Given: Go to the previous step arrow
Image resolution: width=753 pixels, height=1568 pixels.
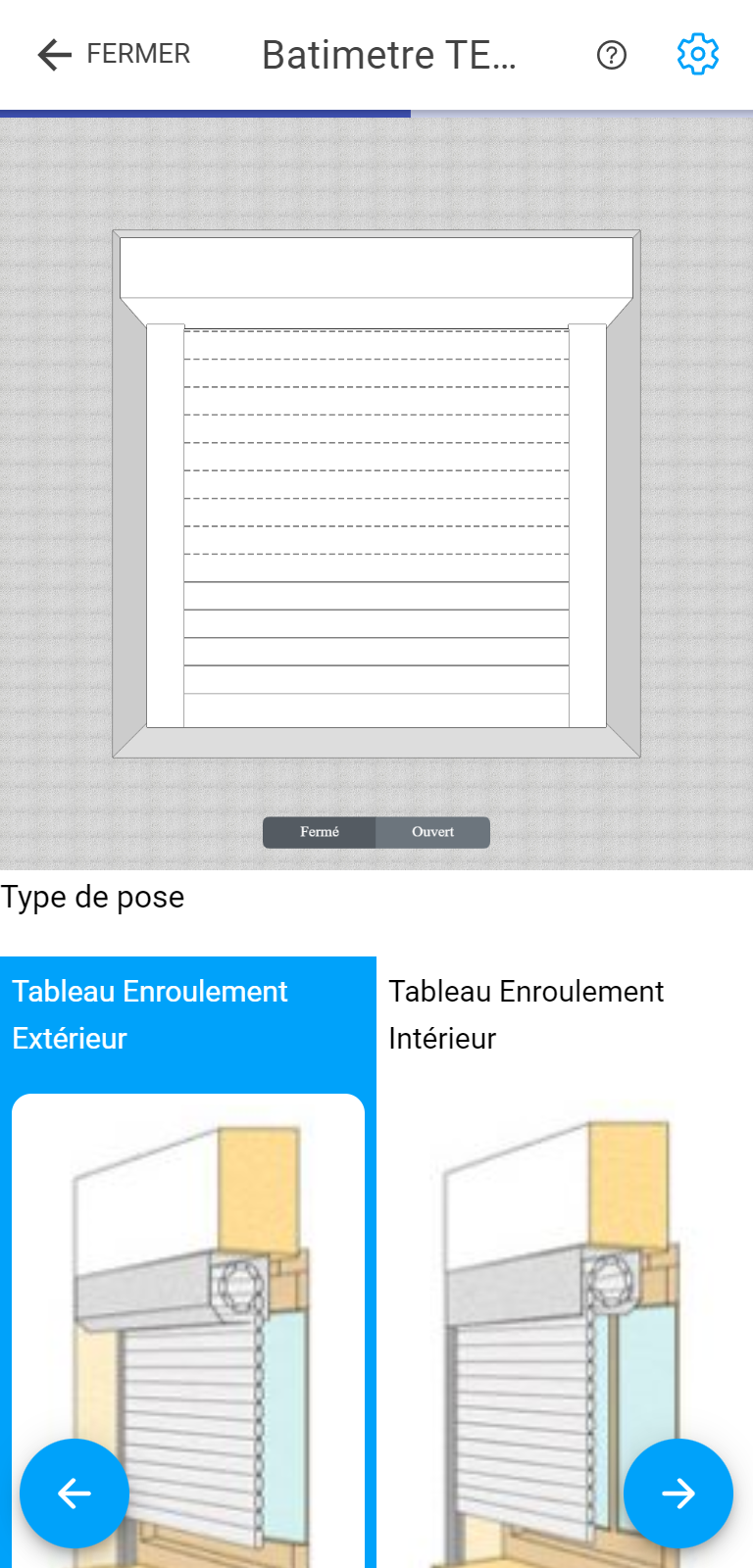Looking at the screenshot, I should click(75, 1493).
